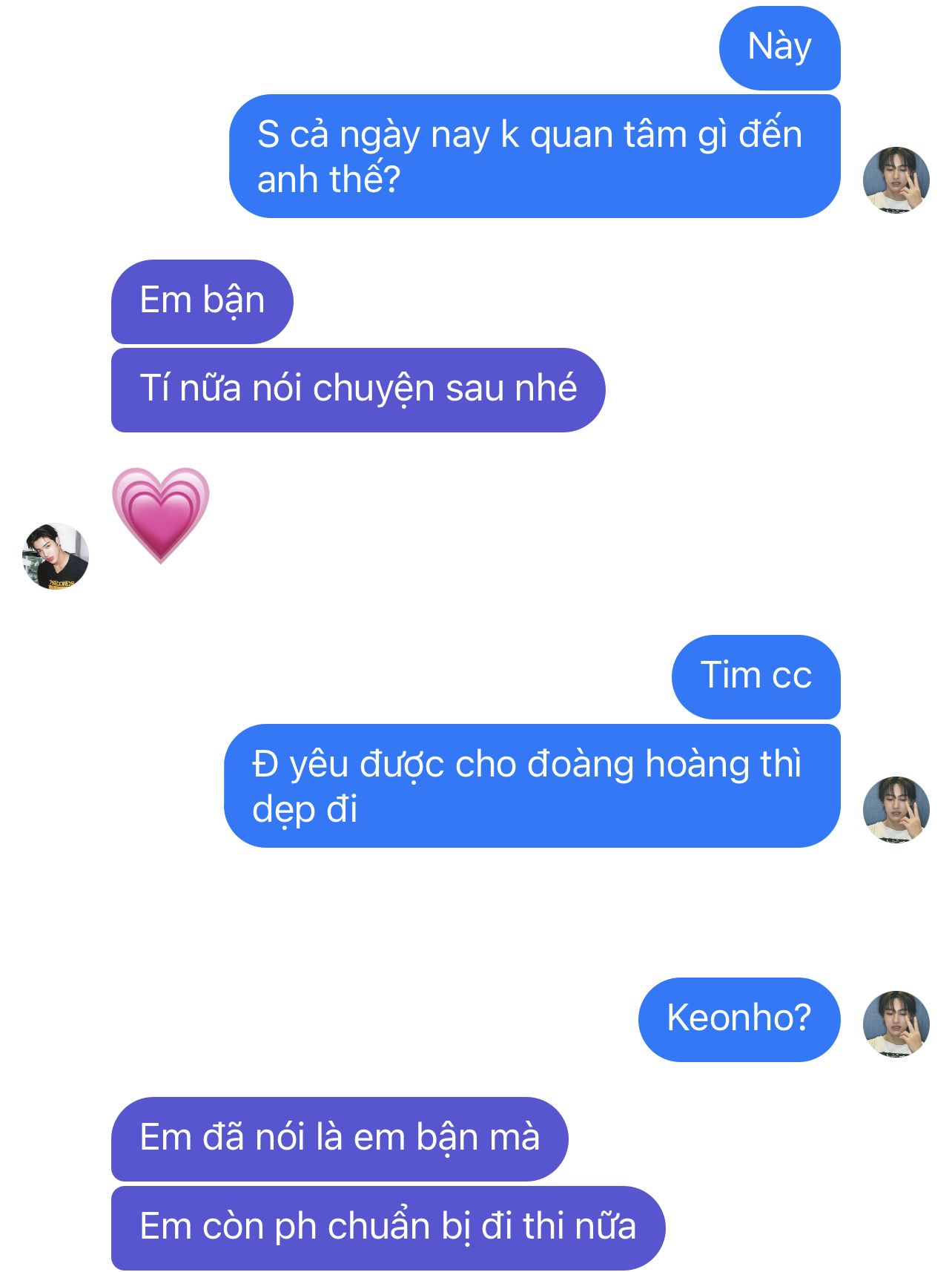952x1272 pixels.
Task: Open sender avatar beside the heart sticker
Action: point(56,556)
